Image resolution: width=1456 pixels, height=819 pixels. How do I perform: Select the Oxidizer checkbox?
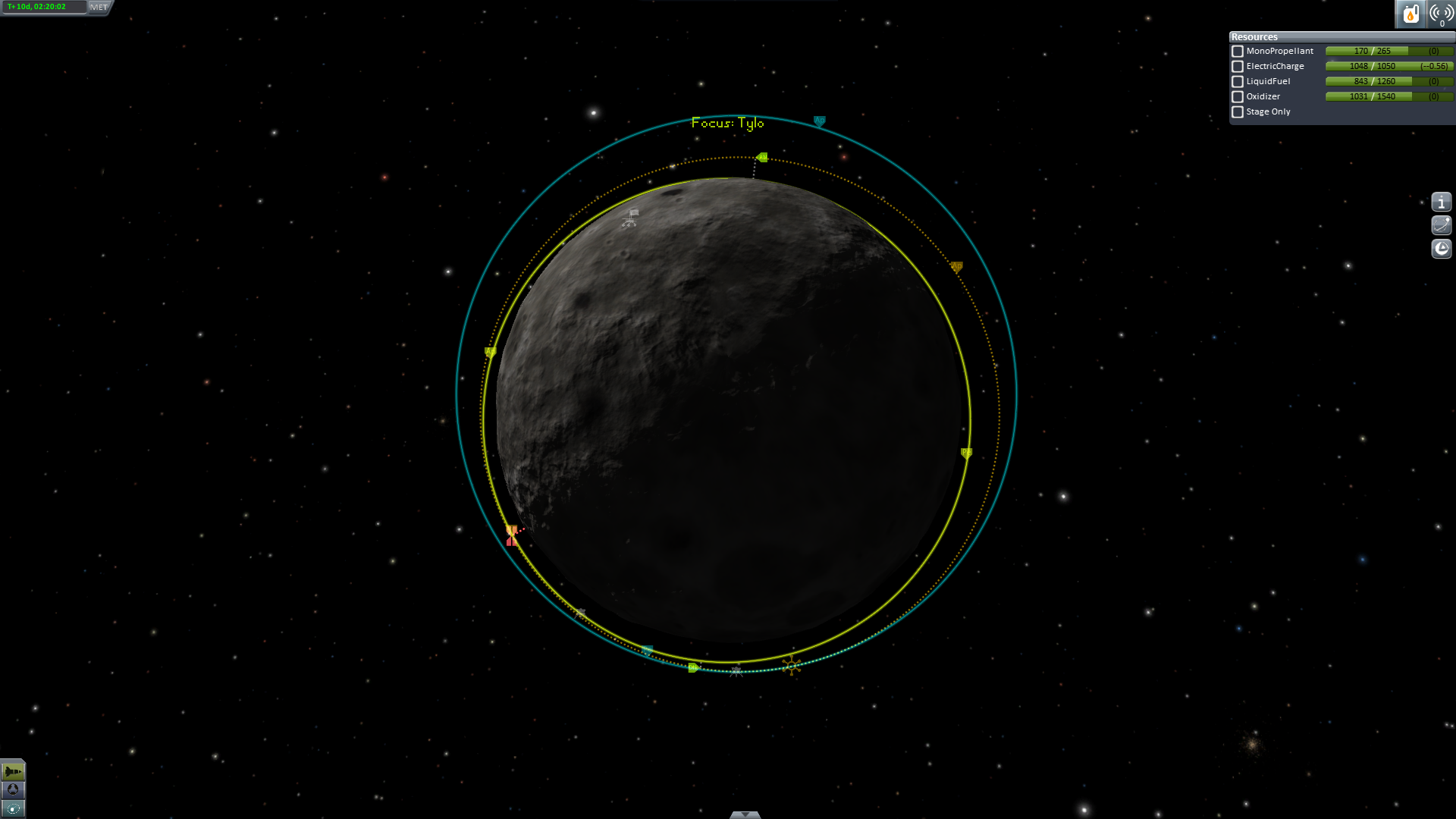(x=1238, y=97)
